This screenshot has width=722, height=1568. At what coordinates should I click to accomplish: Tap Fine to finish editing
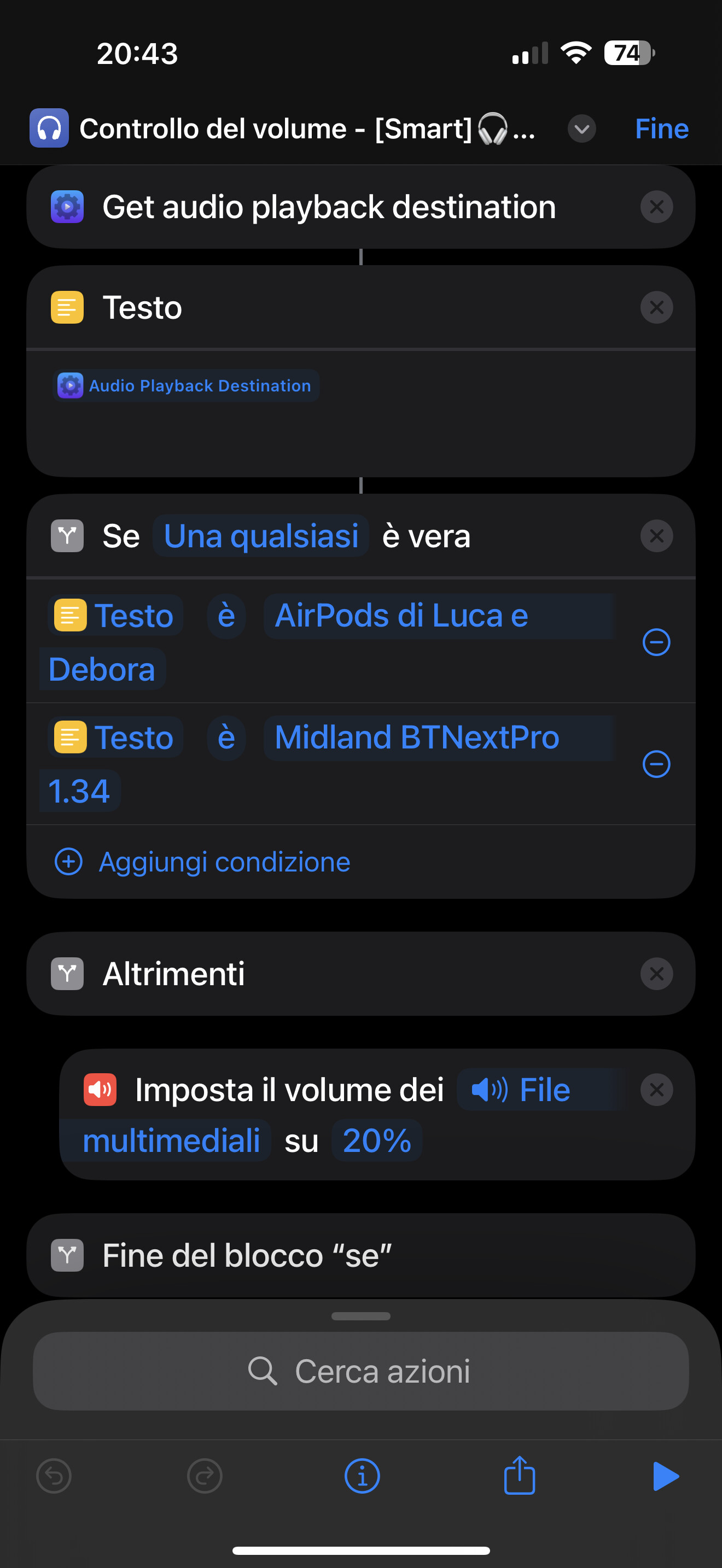point(662,128)
